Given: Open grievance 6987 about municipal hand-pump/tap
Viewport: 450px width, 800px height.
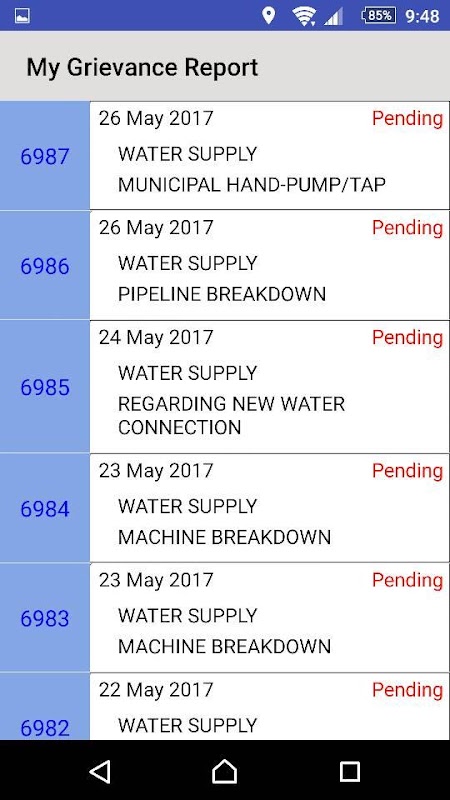Looking at the screenshot, I should coord(225,156).
